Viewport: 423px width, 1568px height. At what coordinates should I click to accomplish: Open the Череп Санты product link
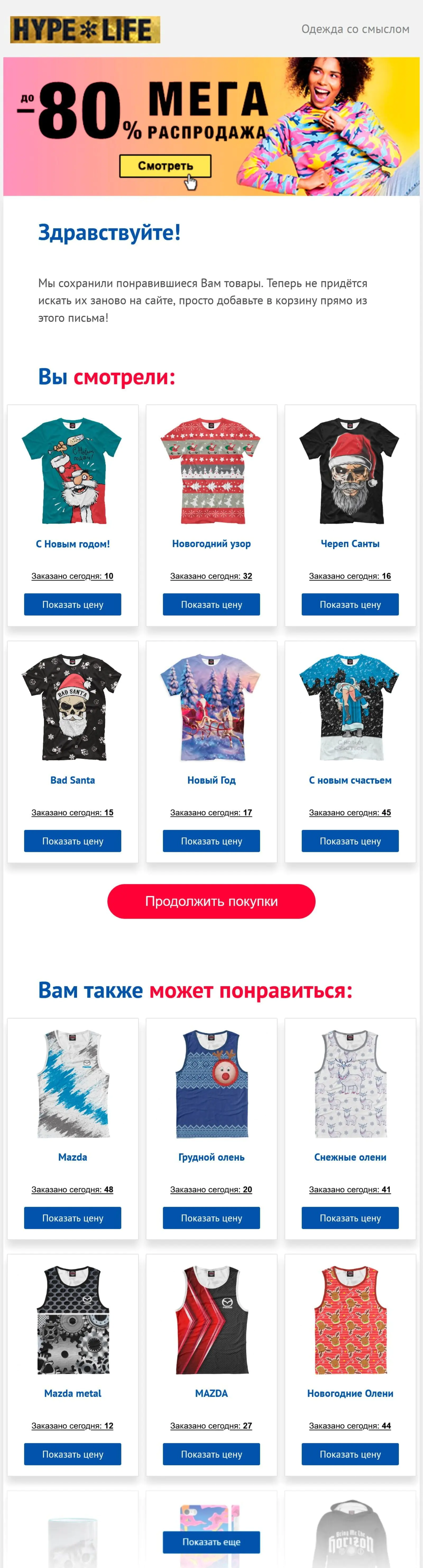pos(350,543)
